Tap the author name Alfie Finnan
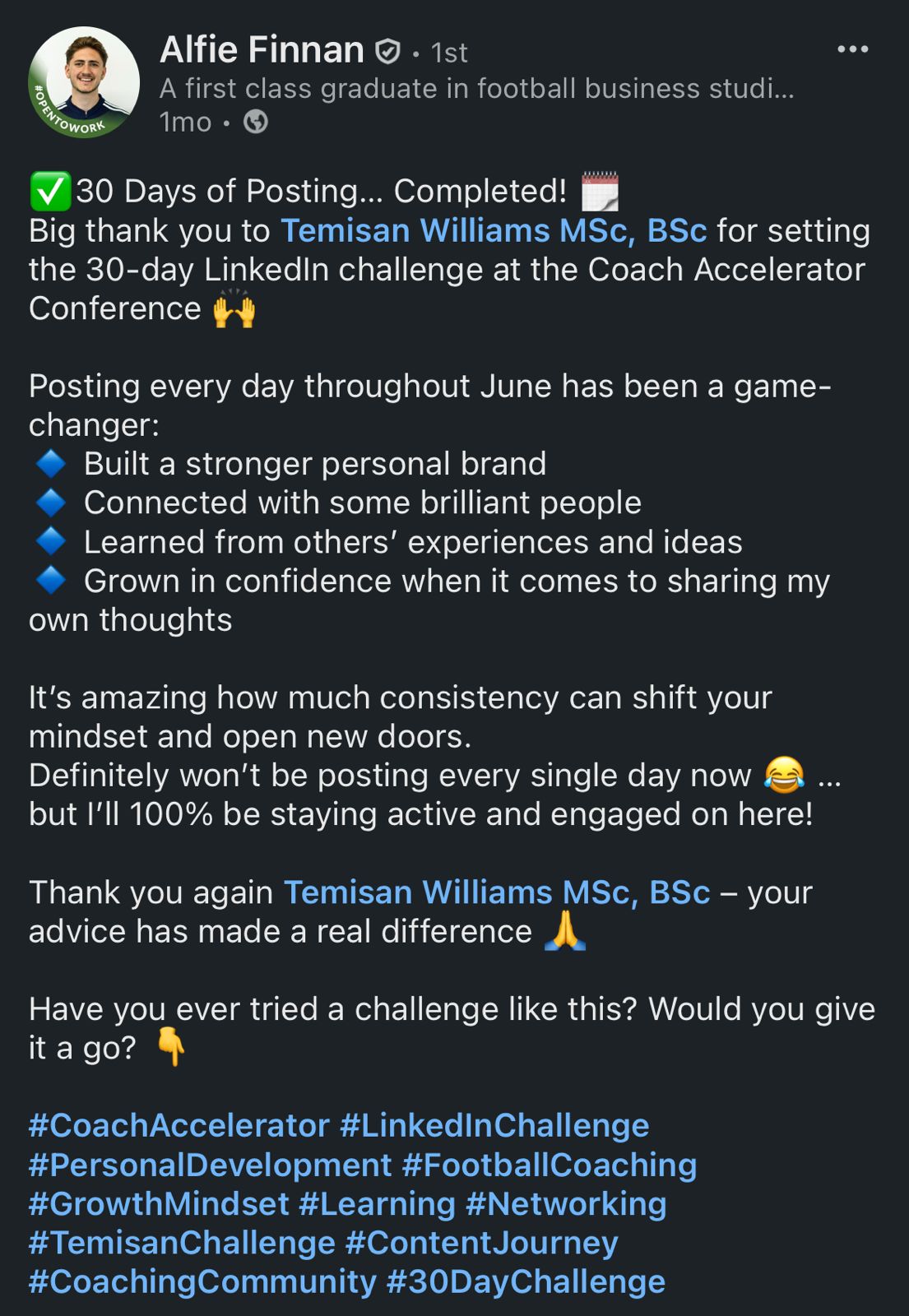The width and height of the screenshot is (909, 1316). click(262, 50)
